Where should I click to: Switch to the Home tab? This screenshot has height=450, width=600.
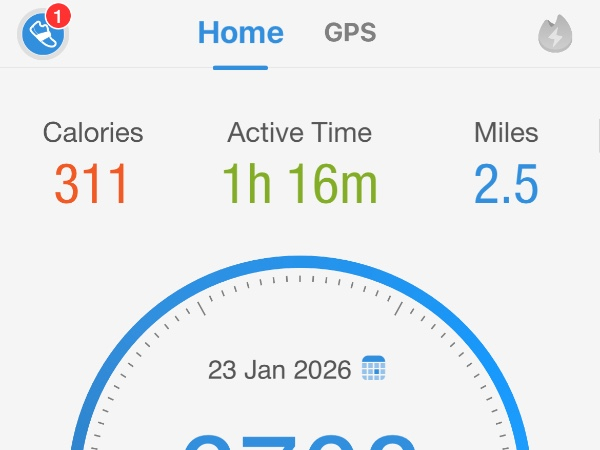(240, 33)
